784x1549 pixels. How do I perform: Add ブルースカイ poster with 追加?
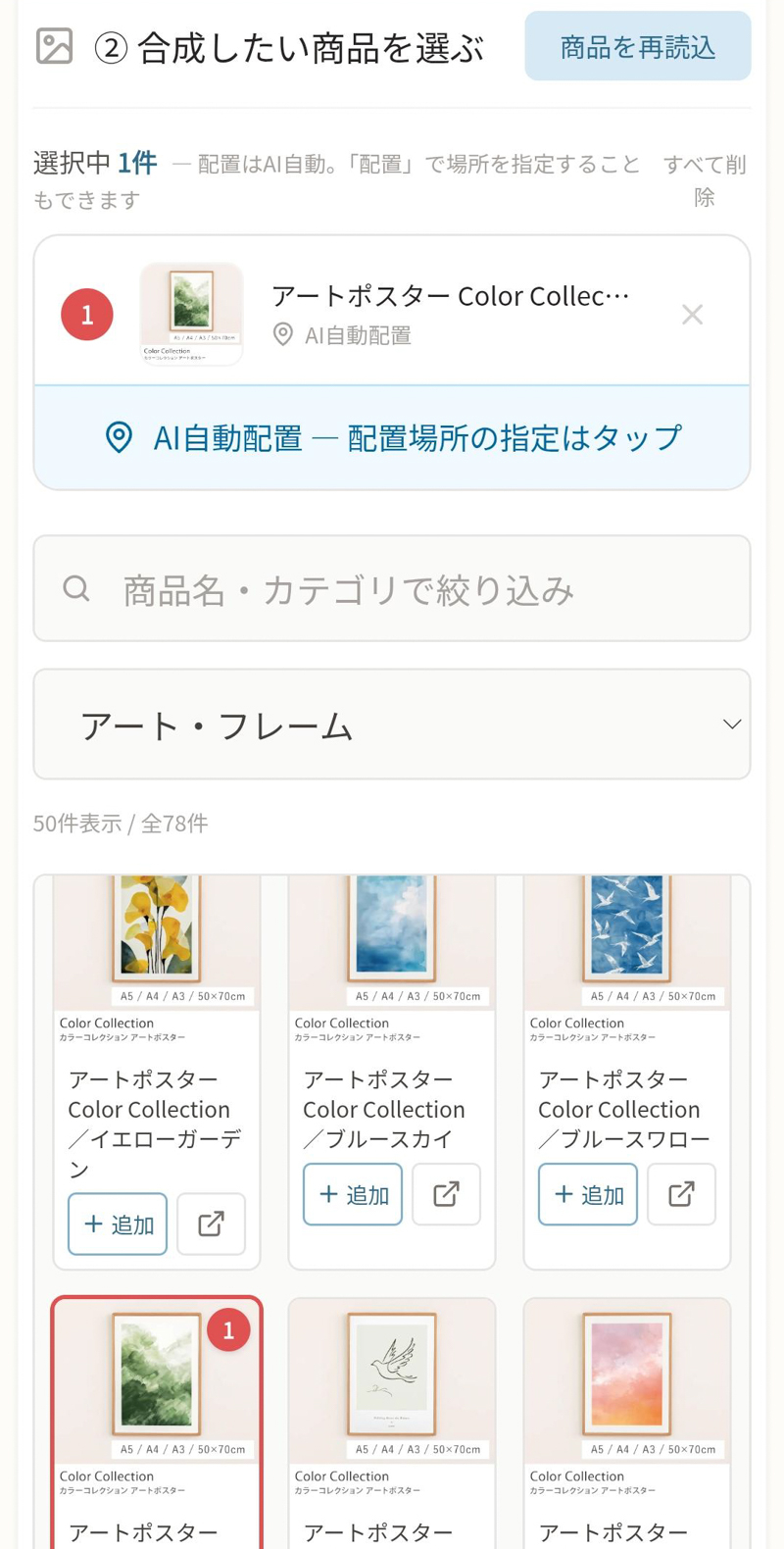[353, 1194]
